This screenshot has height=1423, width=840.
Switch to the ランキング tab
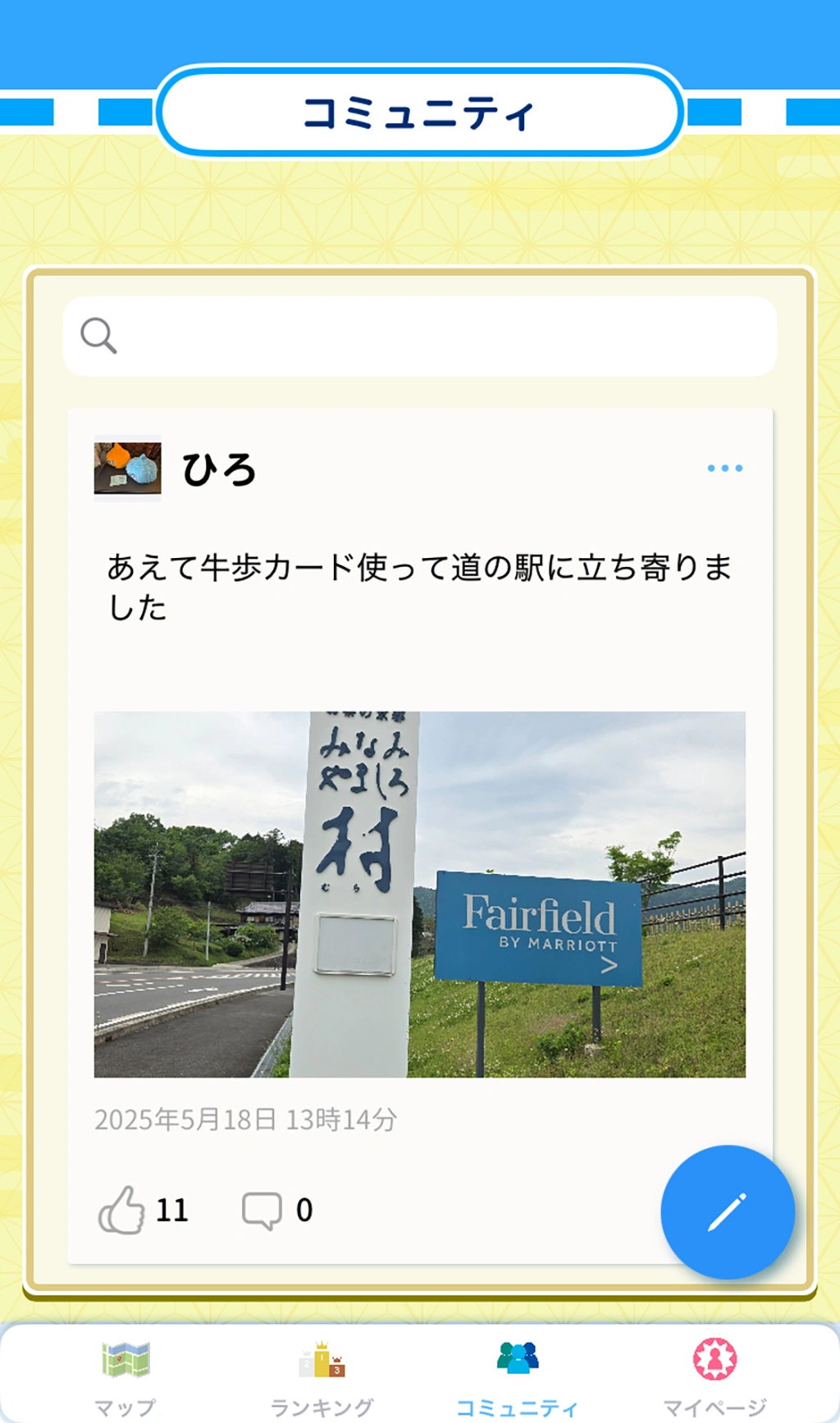pos(322,1377)
